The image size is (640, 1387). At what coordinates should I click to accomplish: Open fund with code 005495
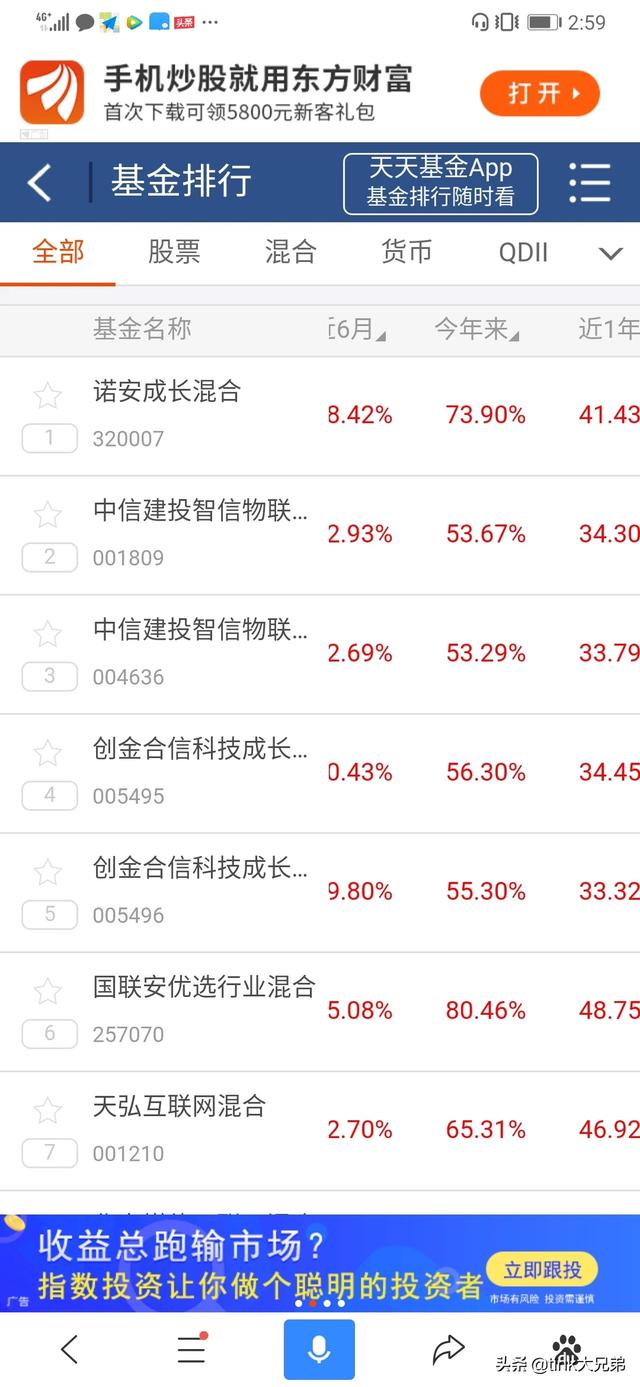pyautogui.click(x=200, y=771)
